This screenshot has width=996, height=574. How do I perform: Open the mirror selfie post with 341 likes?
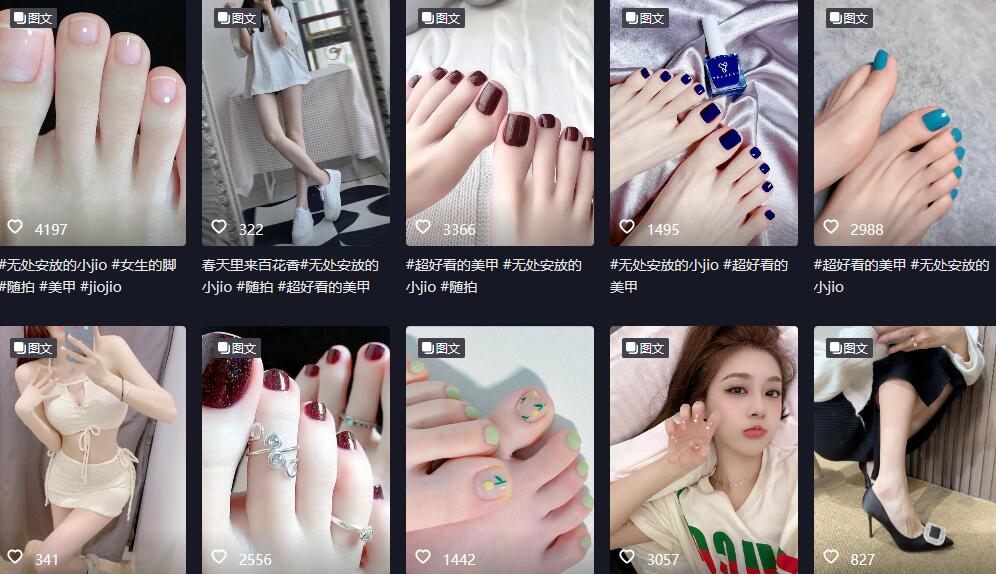coord(92,450)
